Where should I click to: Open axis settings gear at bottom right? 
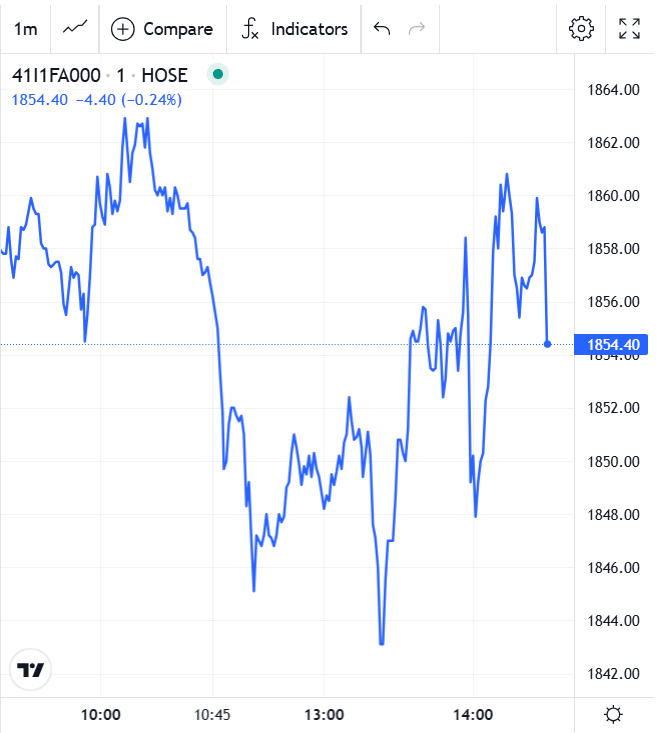614,714
